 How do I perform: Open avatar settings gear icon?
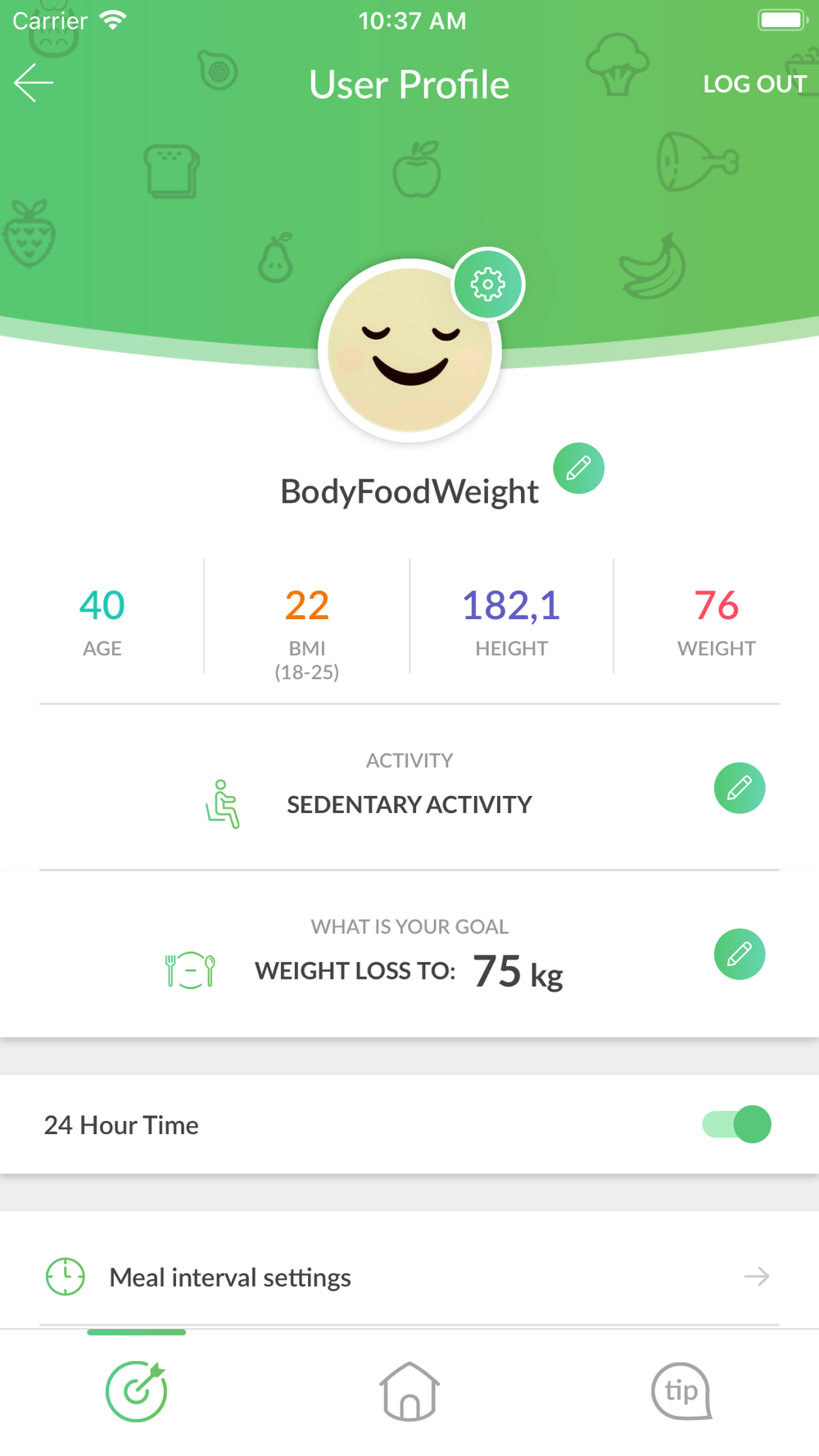click(x=488, y=284)
